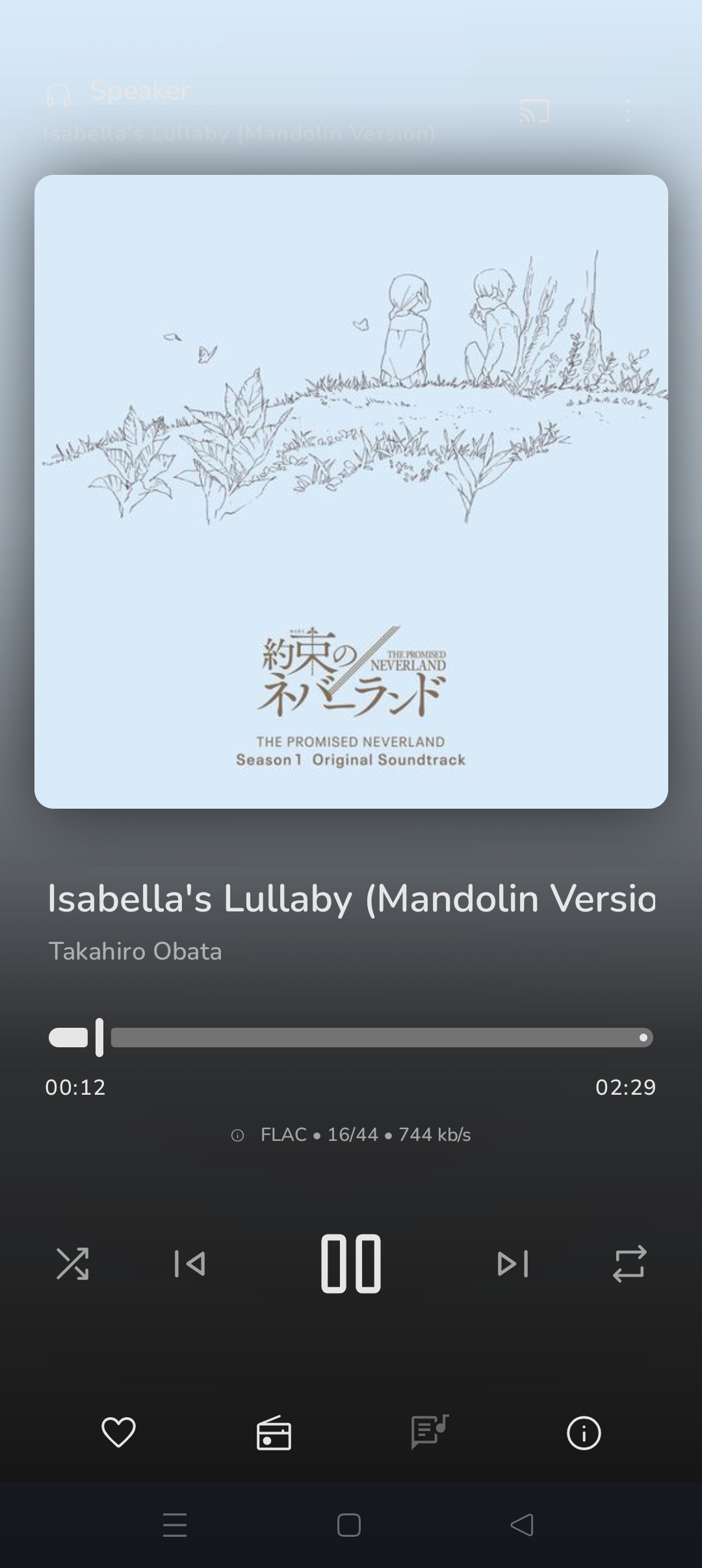Skip to the next track

click(x=513, y=1264)
